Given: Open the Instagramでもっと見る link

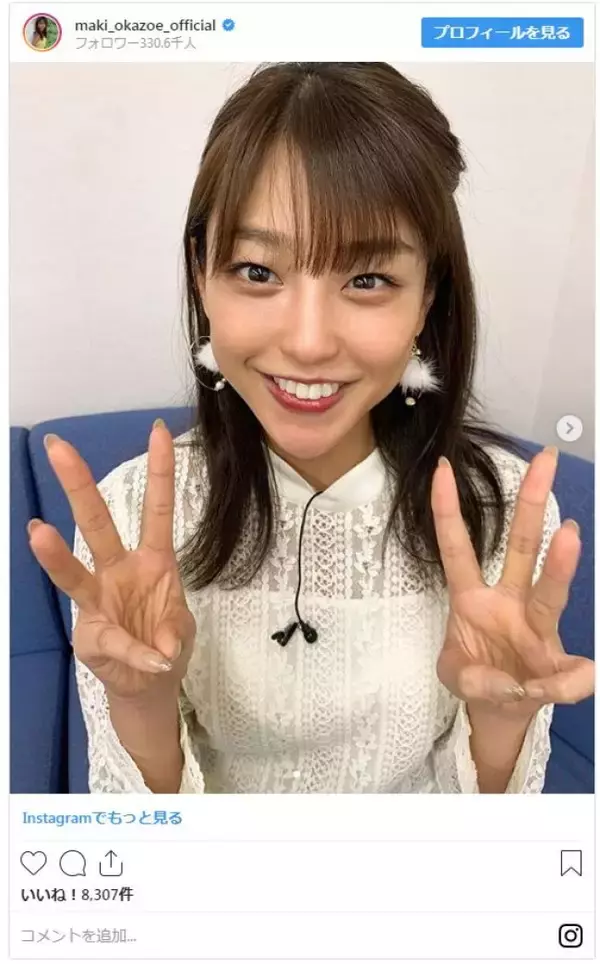Looking at the screenshot, I should pyautogui.click(x=102, y=818).
